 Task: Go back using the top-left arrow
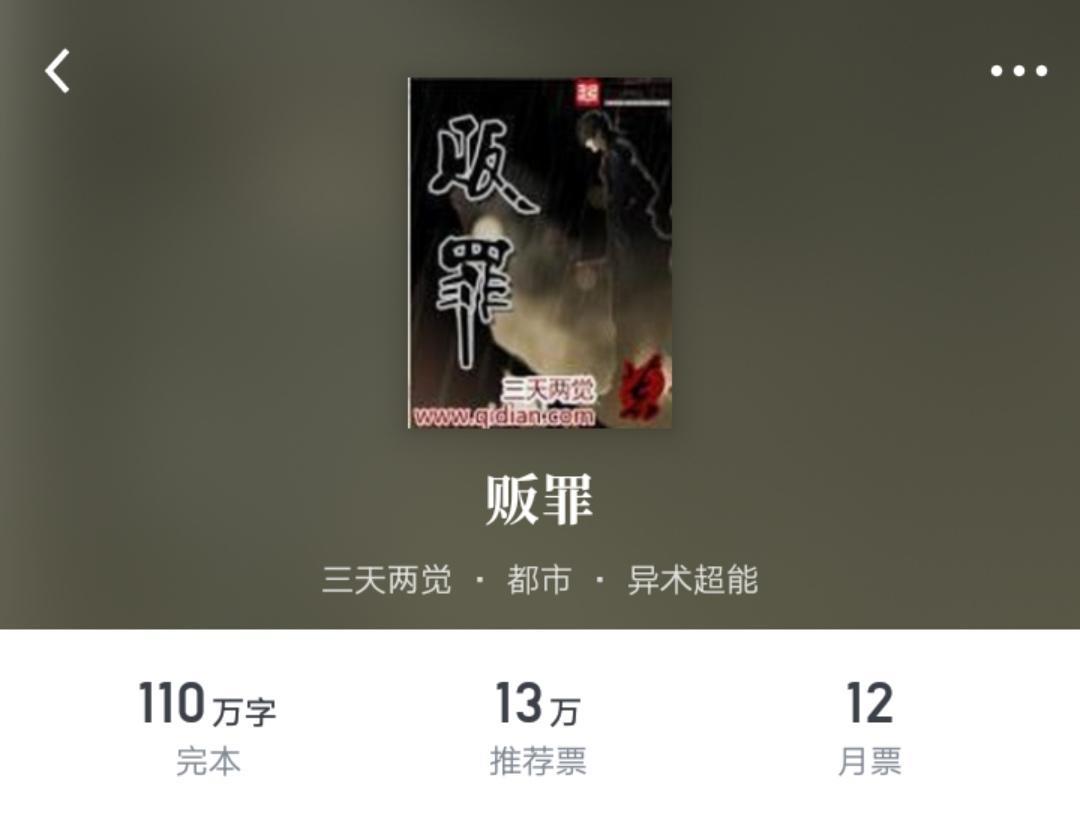(x=58, y=71)
